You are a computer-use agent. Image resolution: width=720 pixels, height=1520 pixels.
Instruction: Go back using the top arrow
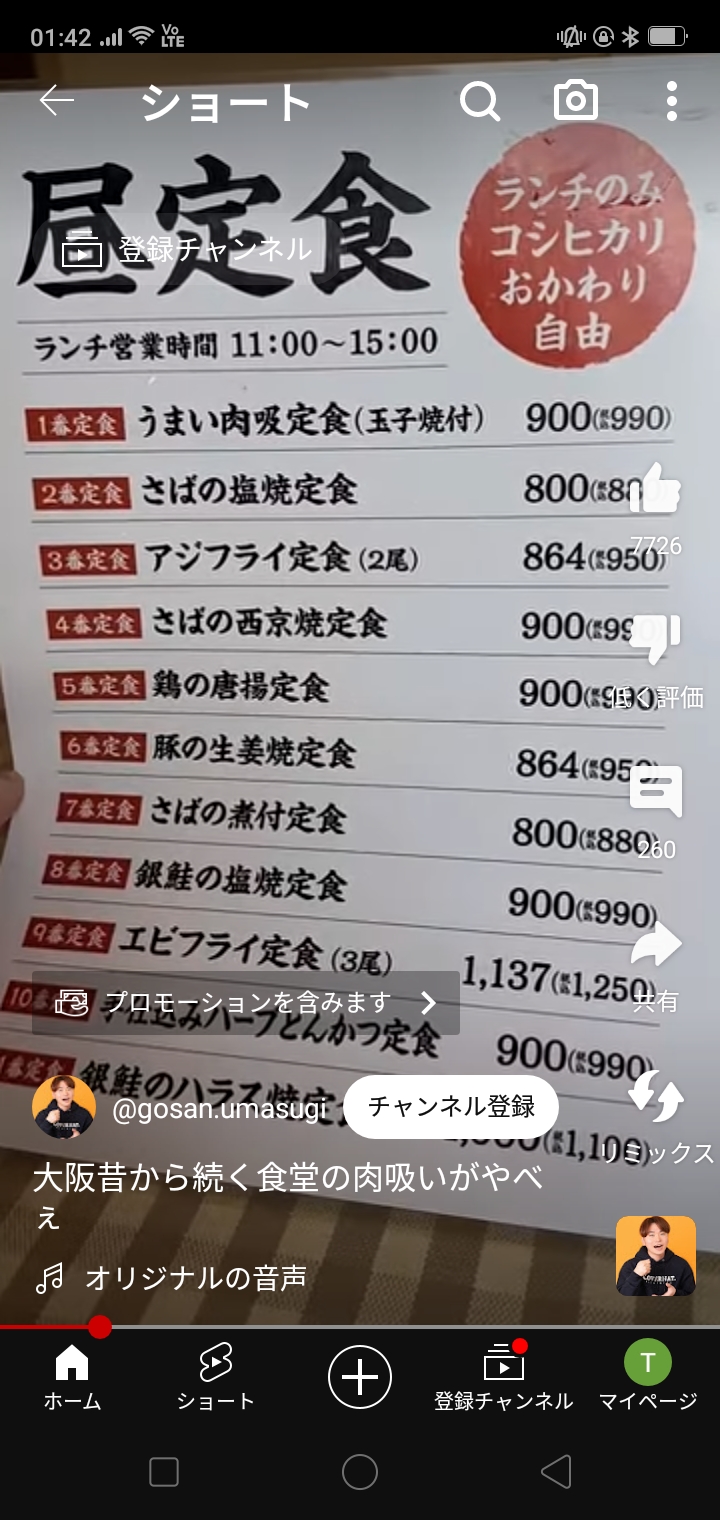tap(57, 101)
